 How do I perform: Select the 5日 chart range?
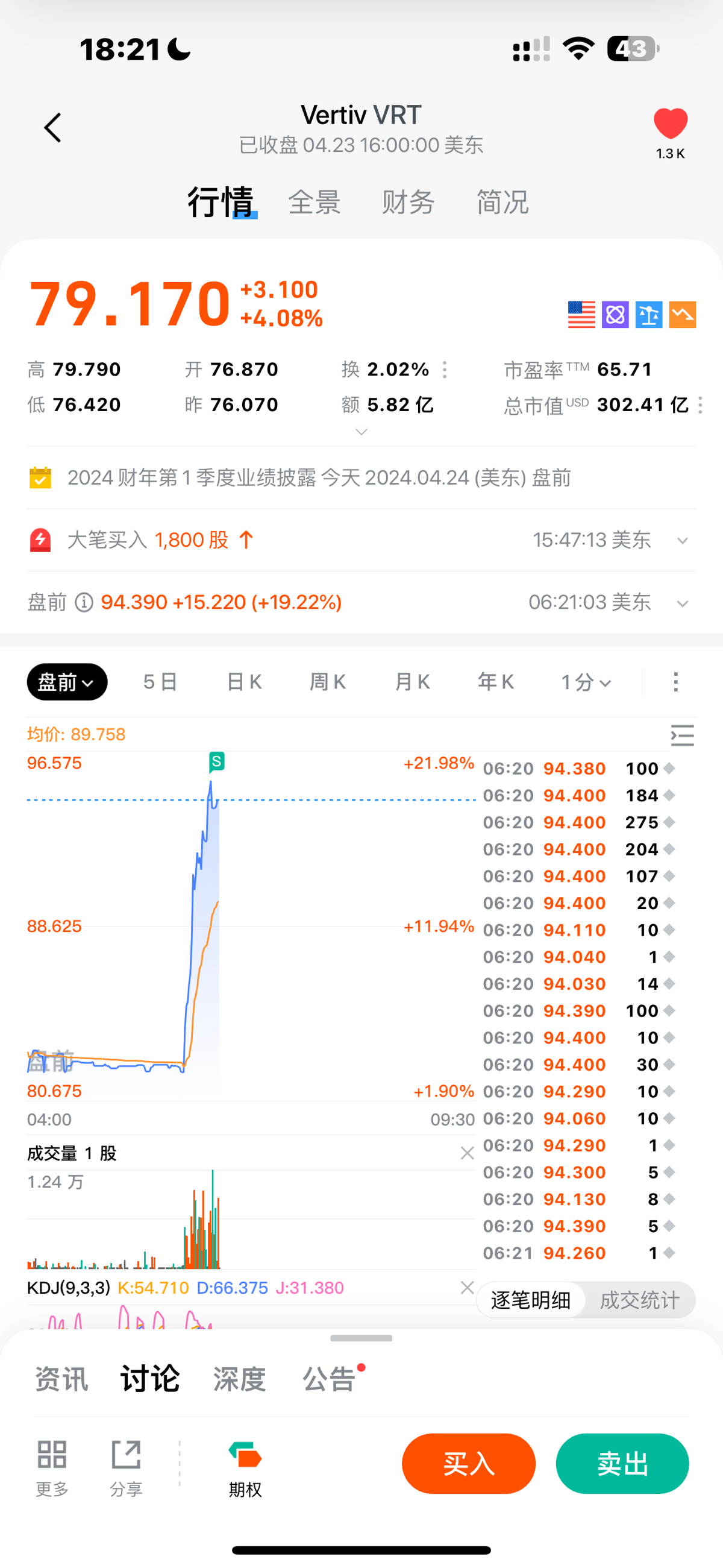click(x=160, y=682)
